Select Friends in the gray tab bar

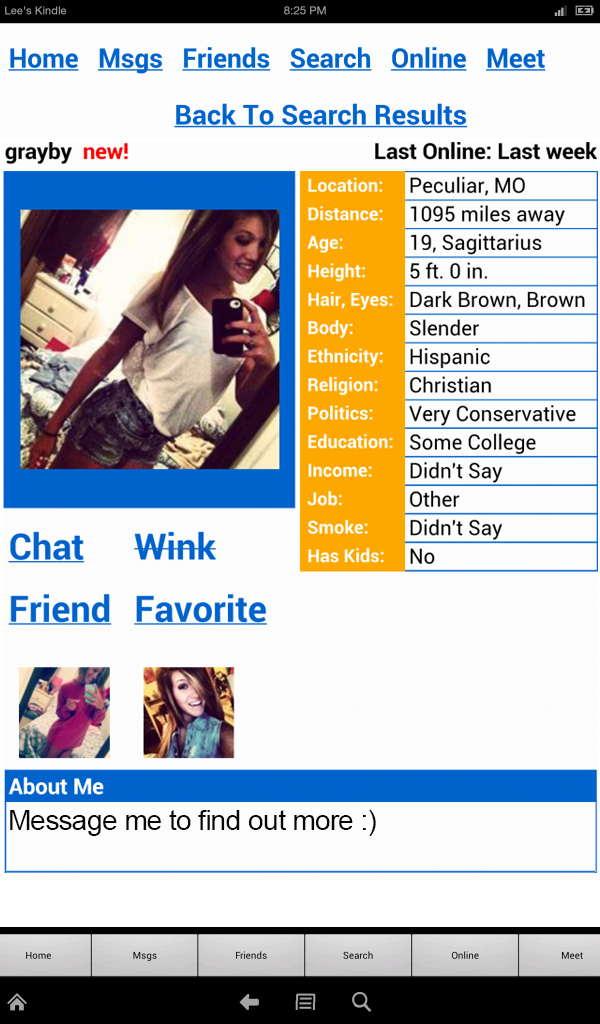coord(251,955)
